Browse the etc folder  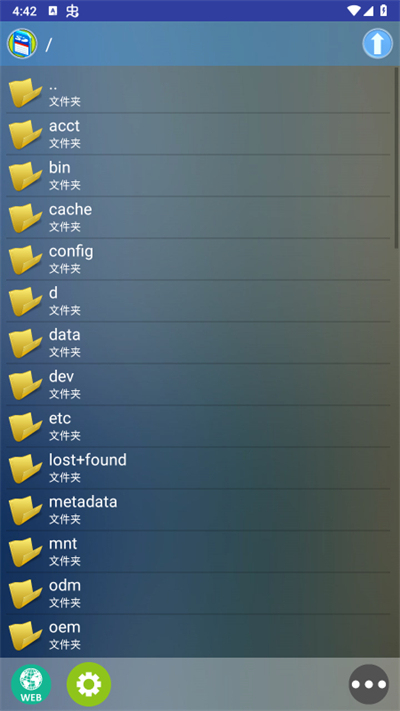pyautogui.click(x=198, y=426)
